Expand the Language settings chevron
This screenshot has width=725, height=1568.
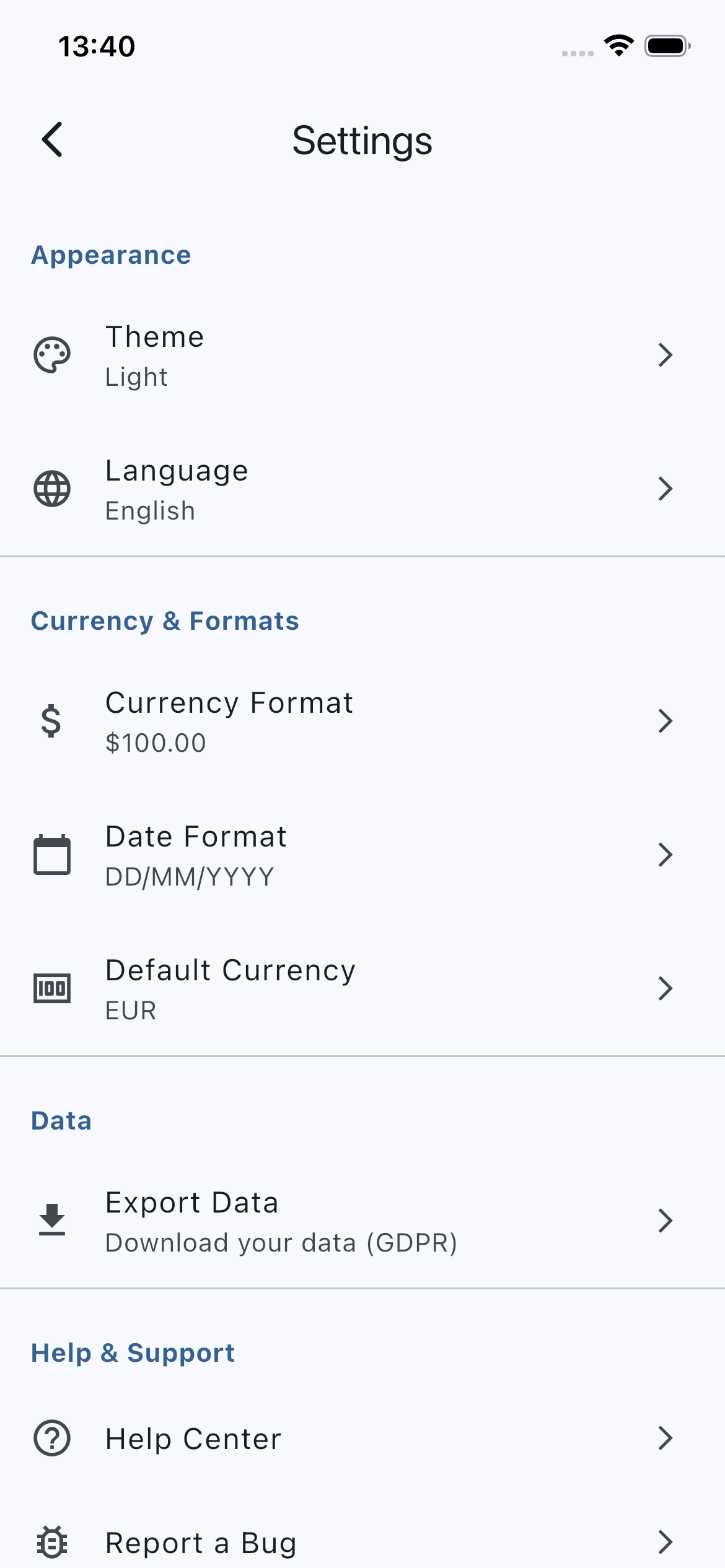click(666, 488)
